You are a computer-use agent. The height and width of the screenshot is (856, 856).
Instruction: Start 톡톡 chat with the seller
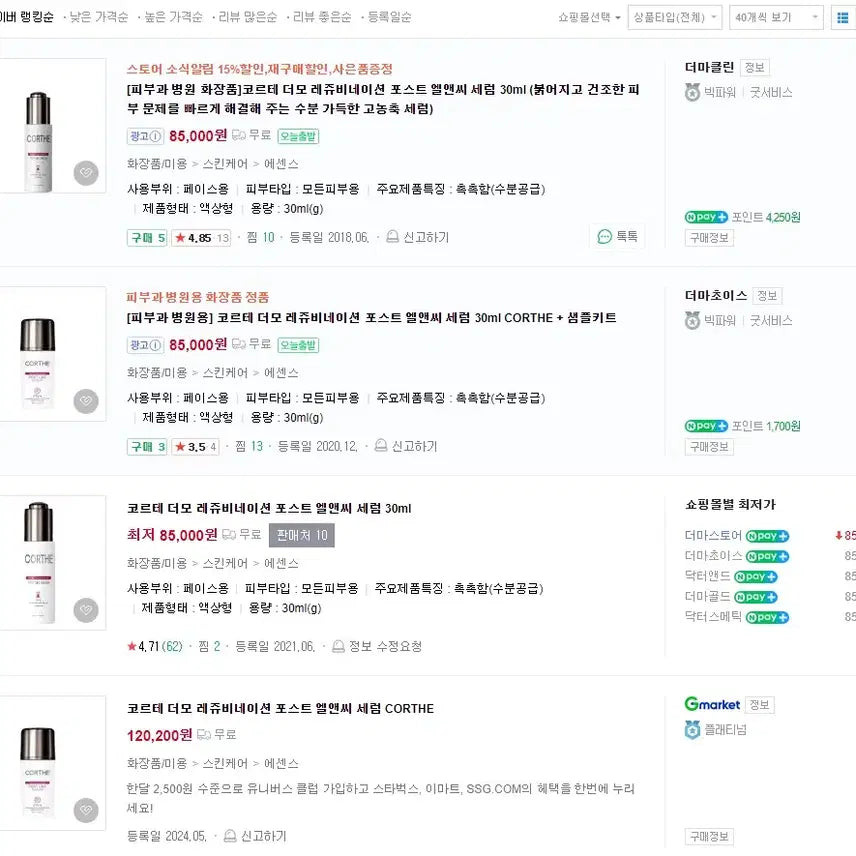click(x=617, y=237)
